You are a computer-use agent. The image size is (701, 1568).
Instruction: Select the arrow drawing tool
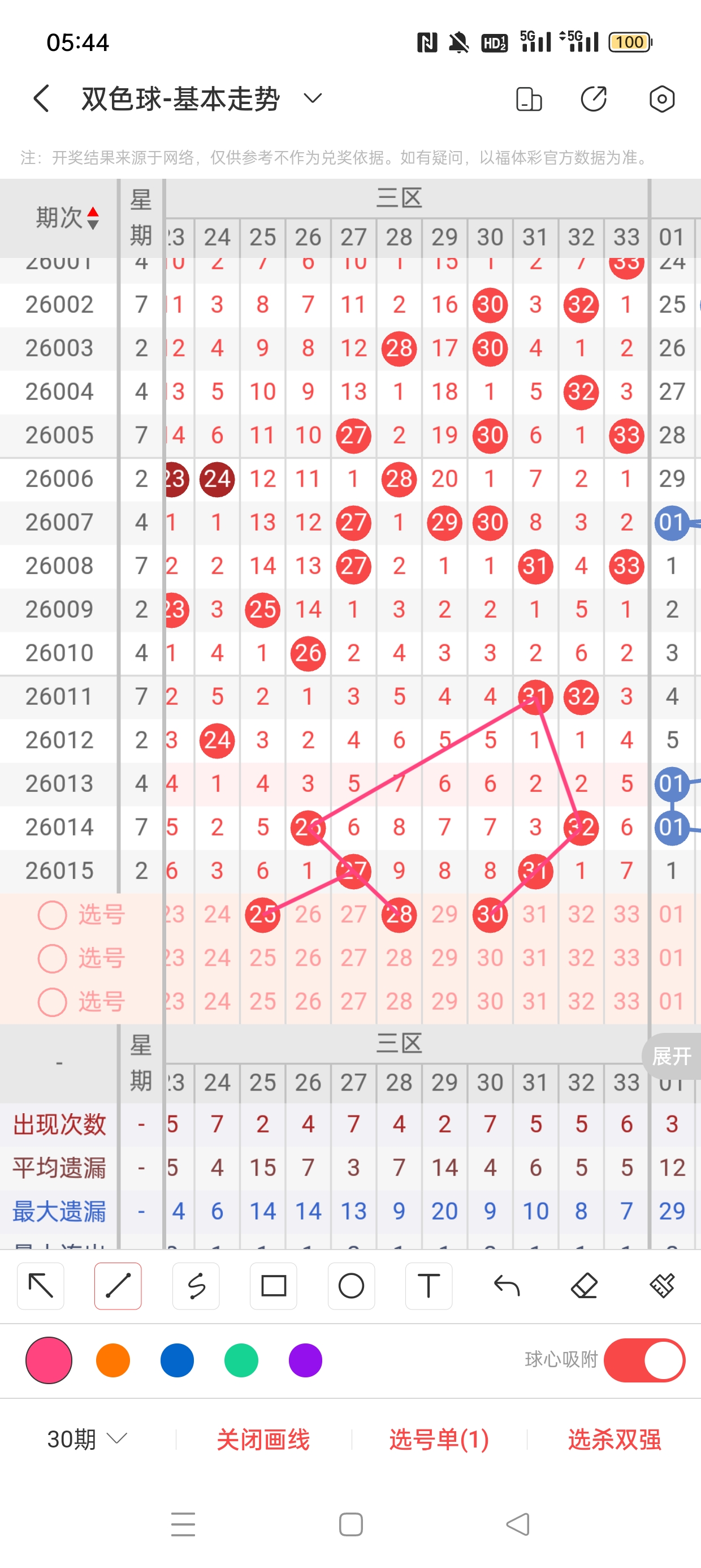pos(41,1286)
